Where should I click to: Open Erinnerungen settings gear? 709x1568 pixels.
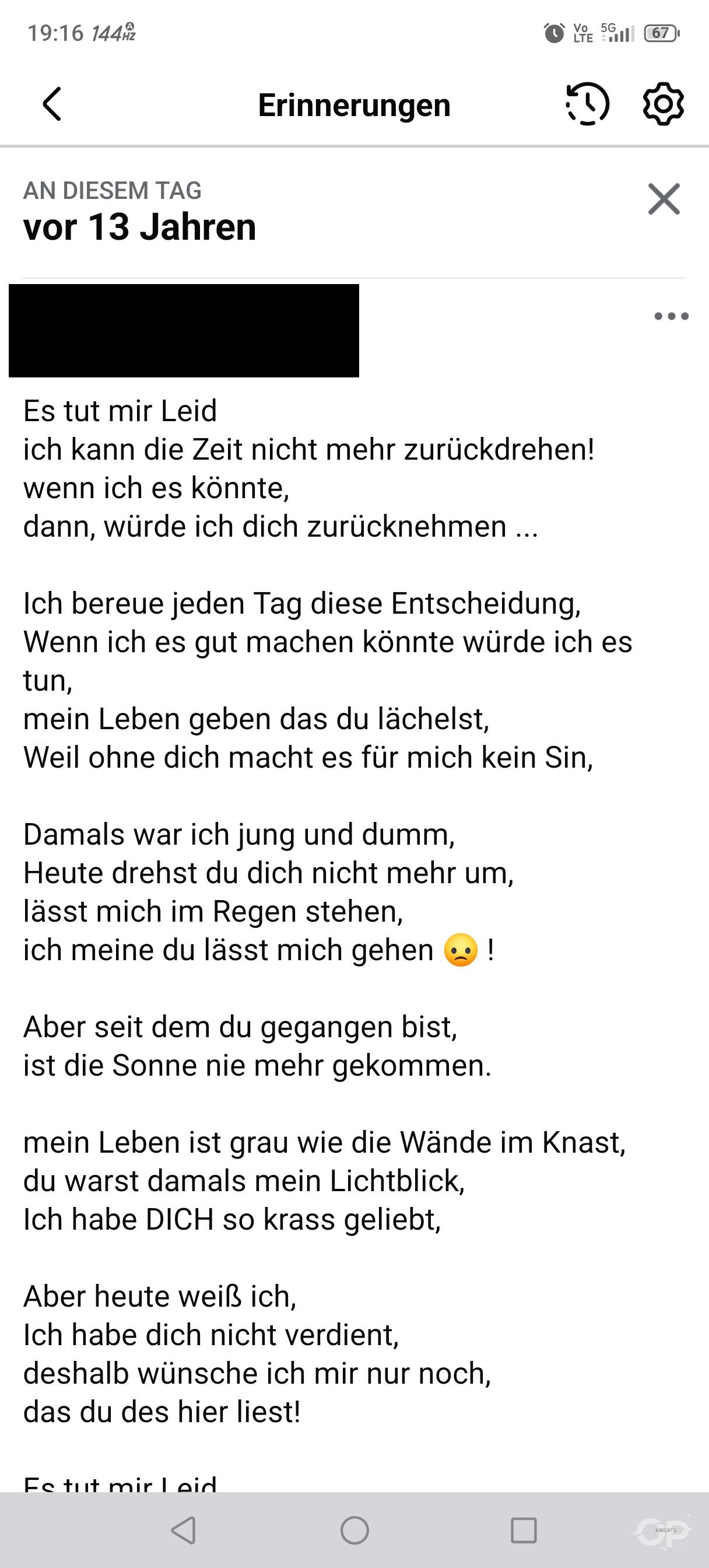[x=664, y=104]
